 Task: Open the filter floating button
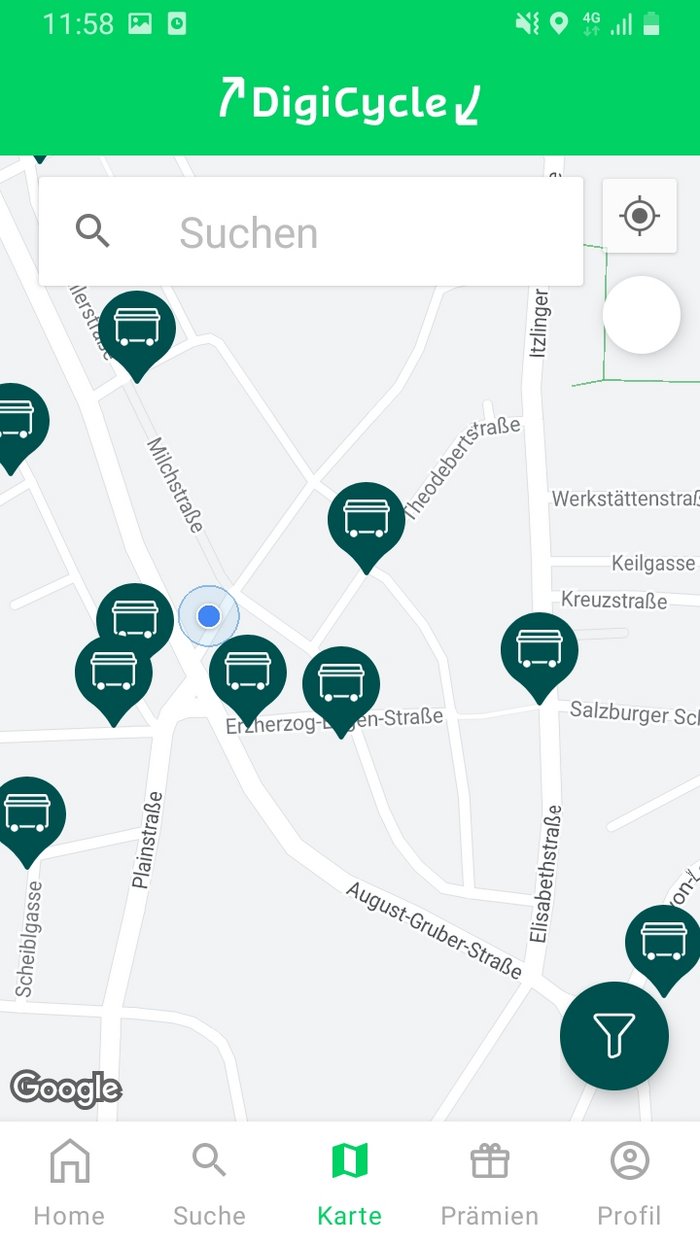(x=613, y=1036)
